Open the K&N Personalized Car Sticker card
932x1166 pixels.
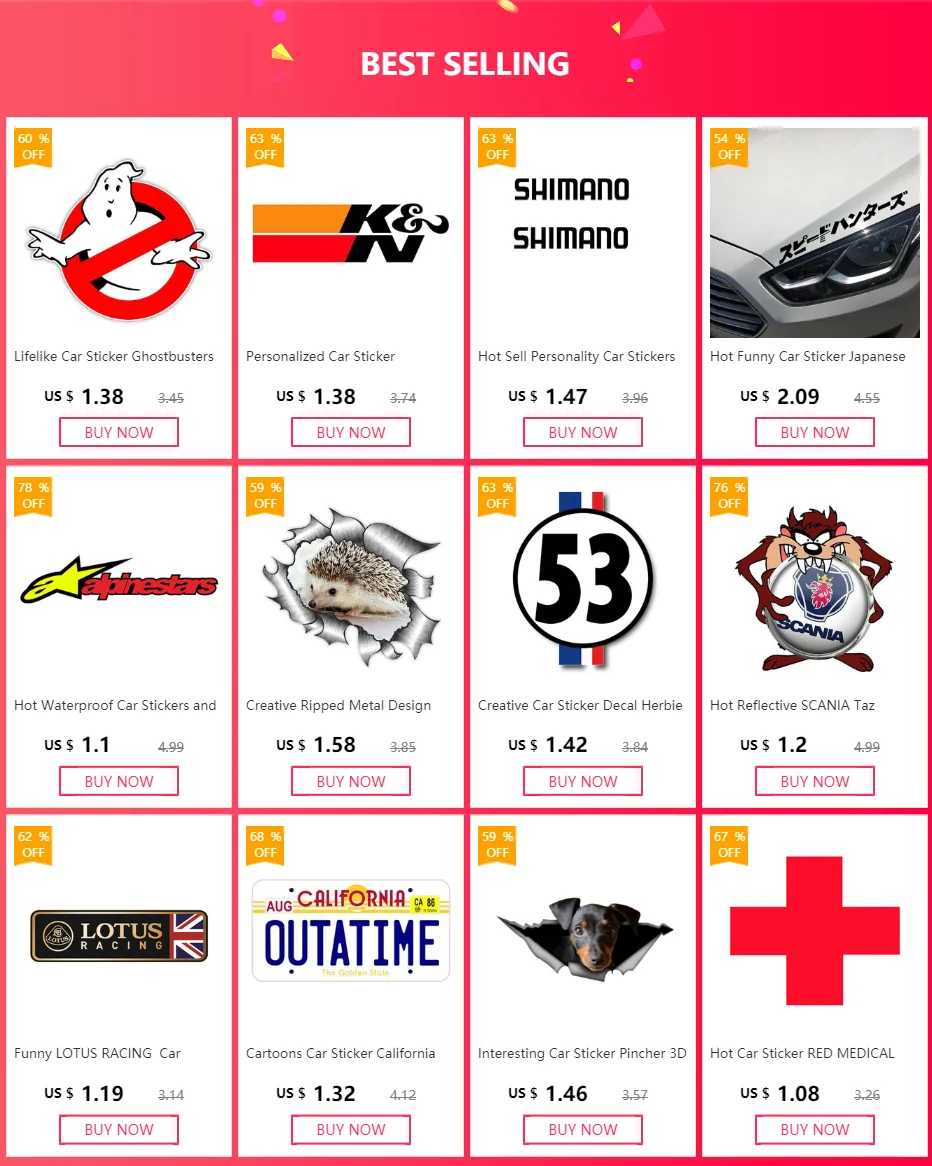350,288
